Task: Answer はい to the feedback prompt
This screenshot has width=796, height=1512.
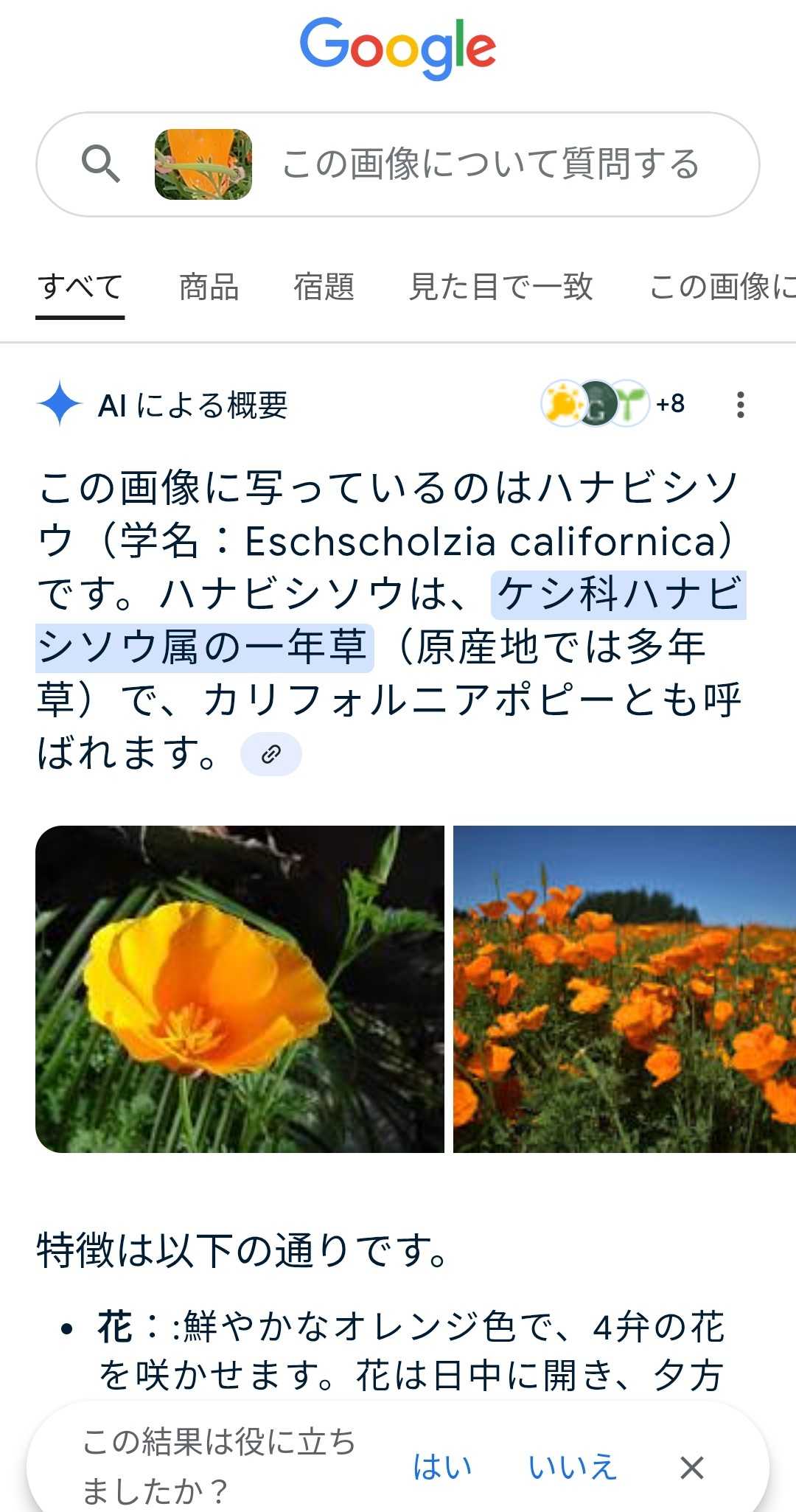Action: [x=441, y=1466]
